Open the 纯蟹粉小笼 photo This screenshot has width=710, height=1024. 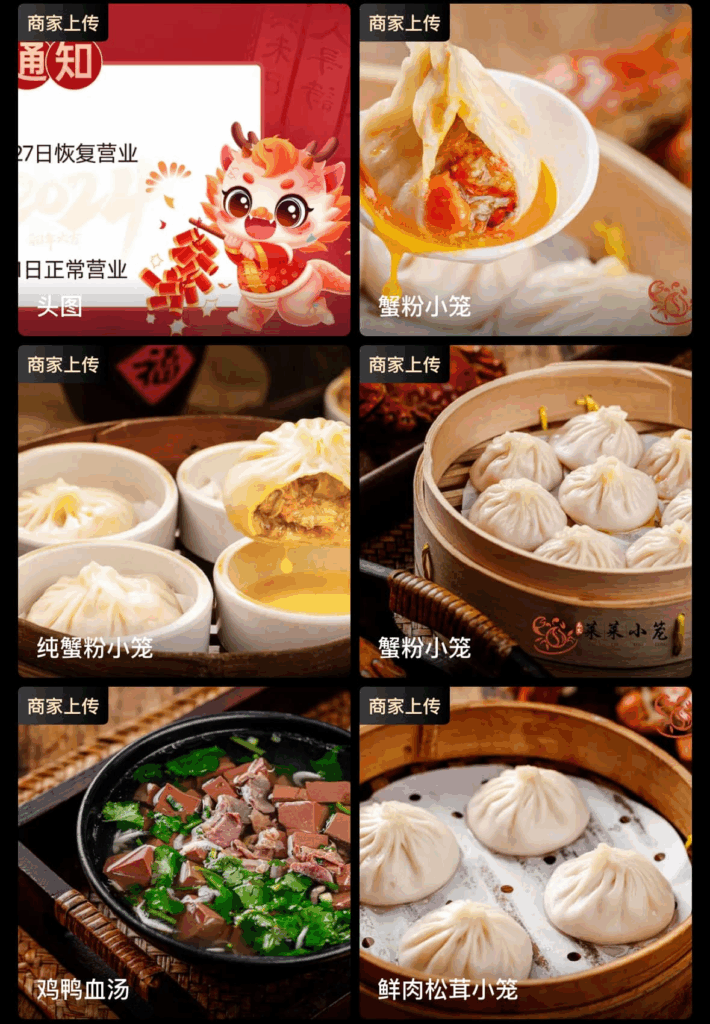[x=184, y=511]
